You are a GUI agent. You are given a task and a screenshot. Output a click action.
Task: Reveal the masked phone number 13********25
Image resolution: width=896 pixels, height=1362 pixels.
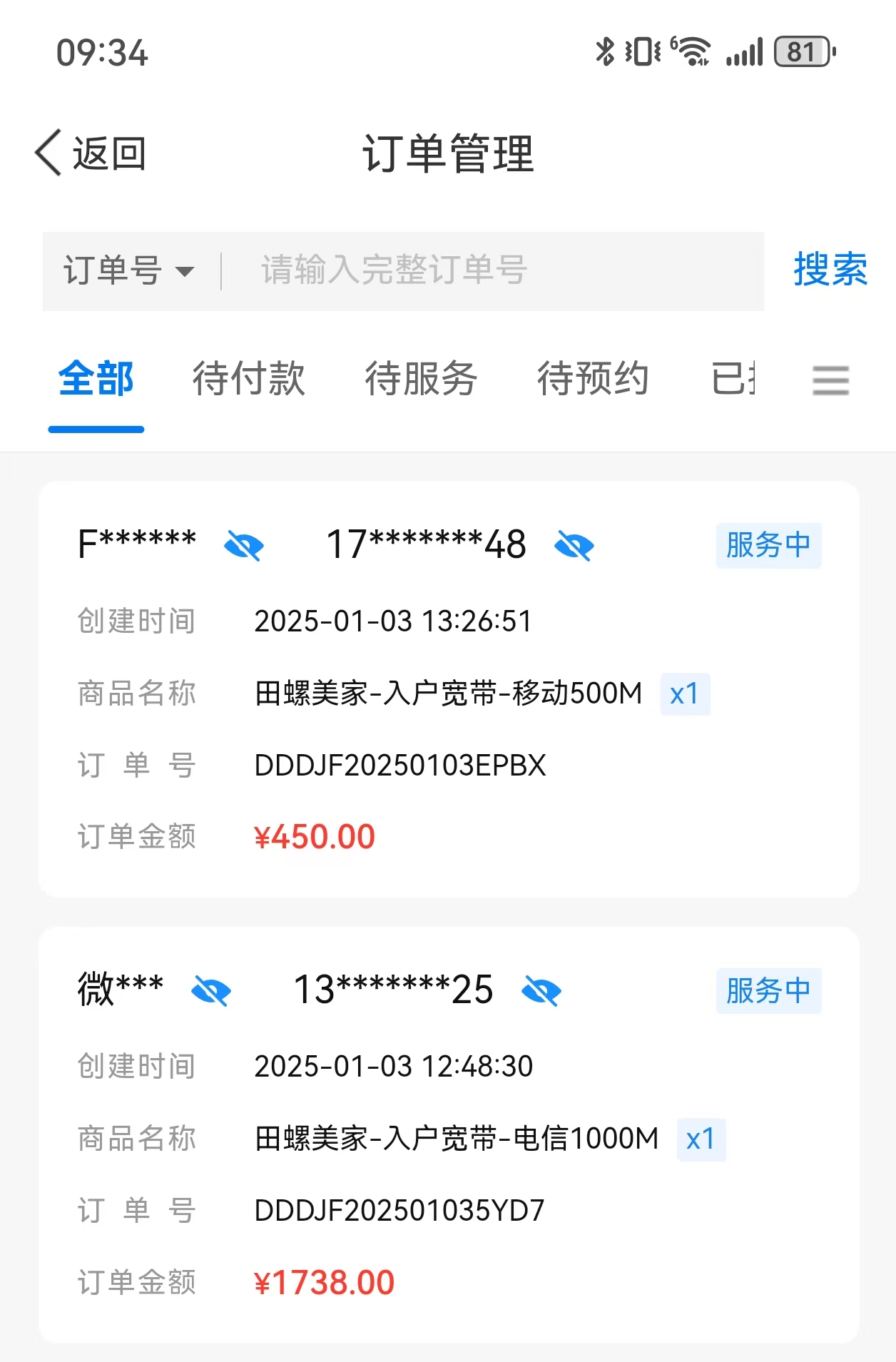[x=541, y=991]
